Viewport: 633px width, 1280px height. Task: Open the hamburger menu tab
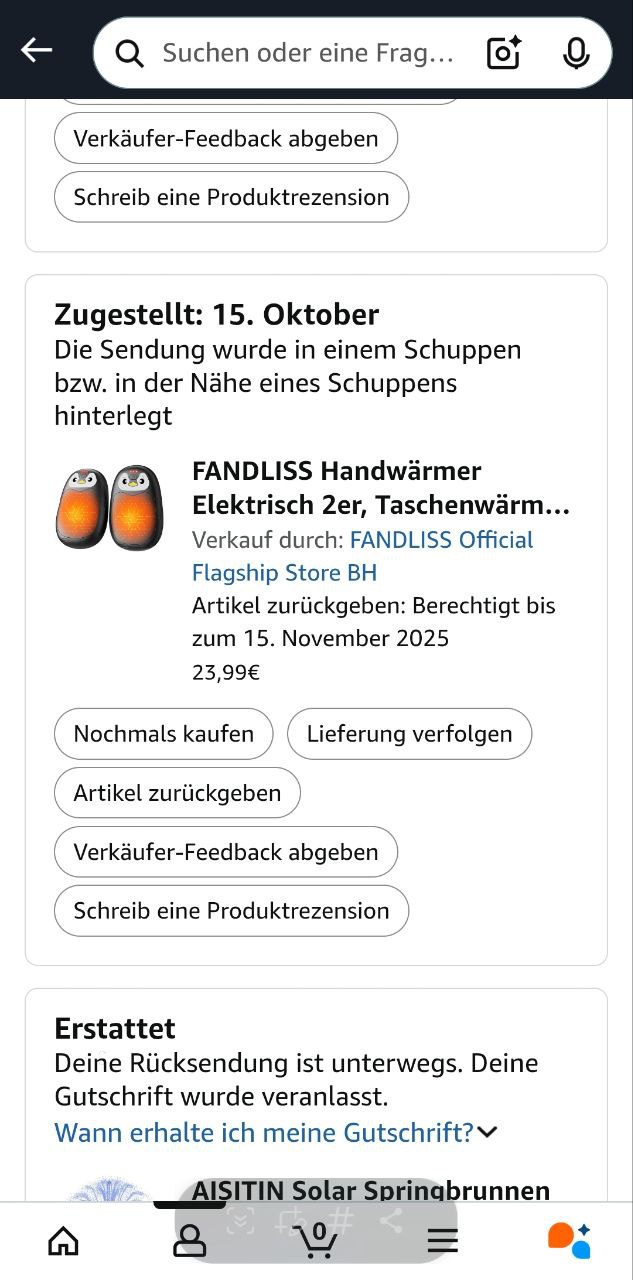[x=442, y=1241]
